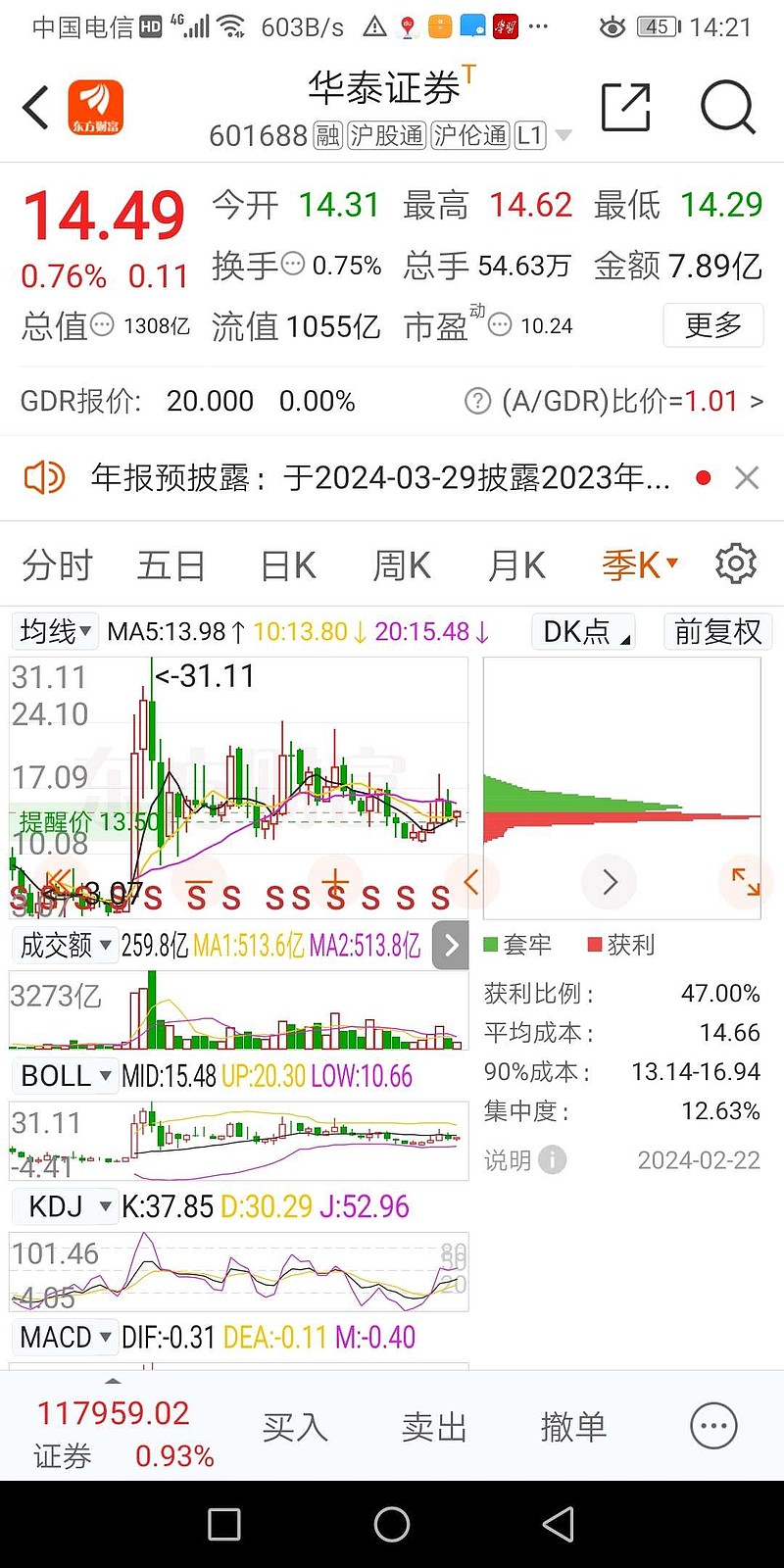The width and height of the screenshot is (784, 1568).
Task: Tap the 更多 button
Action: tap(713, 325)
